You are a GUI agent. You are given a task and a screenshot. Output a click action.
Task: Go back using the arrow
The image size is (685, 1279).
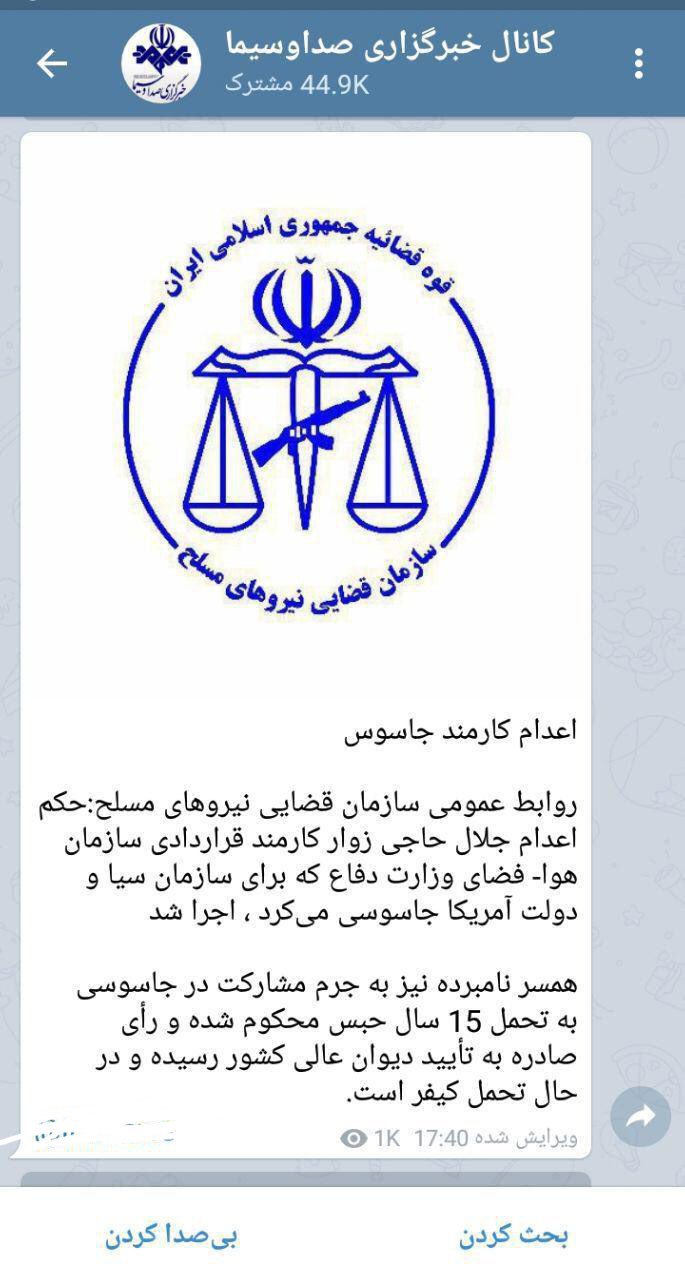click(51, 64)
